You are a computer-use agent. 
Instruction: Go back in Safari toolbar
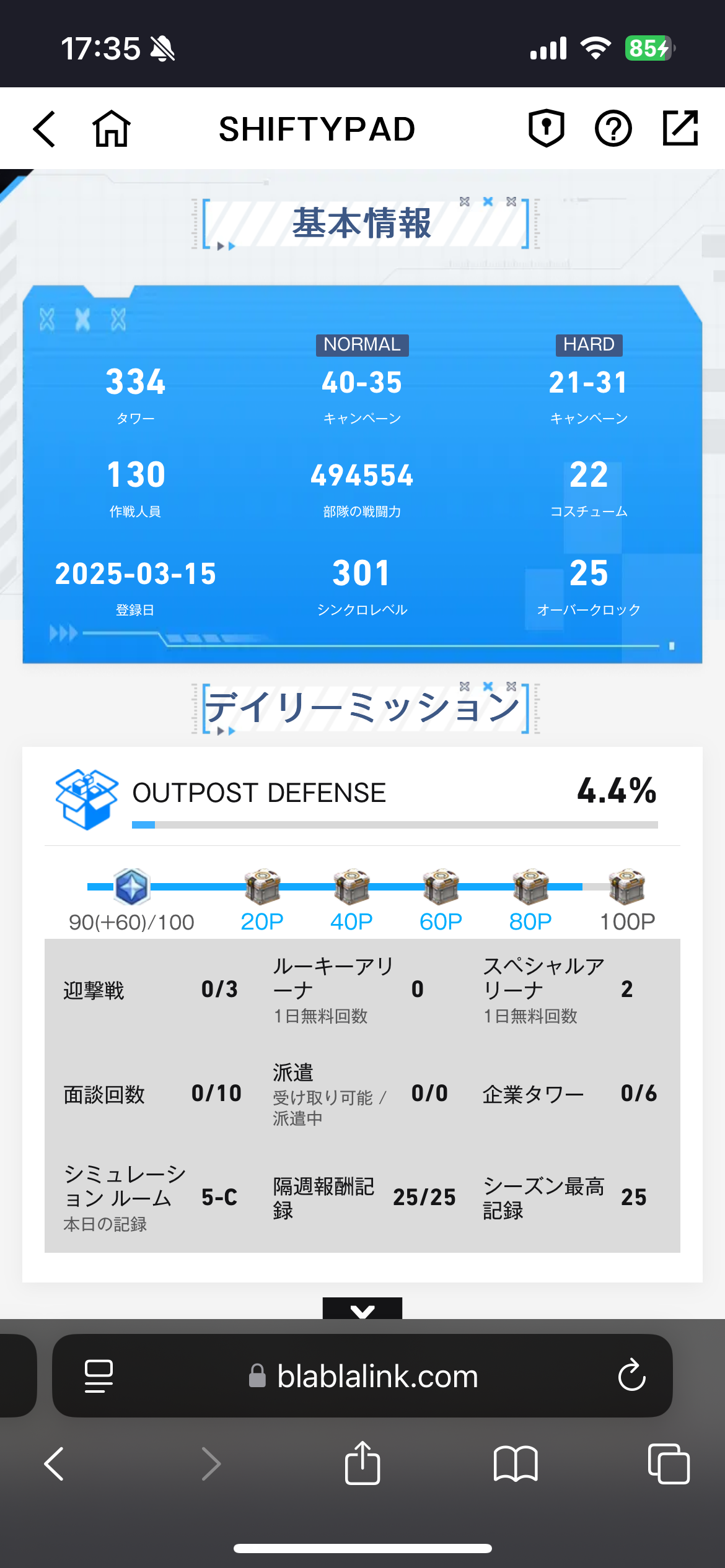[54, 1464]
